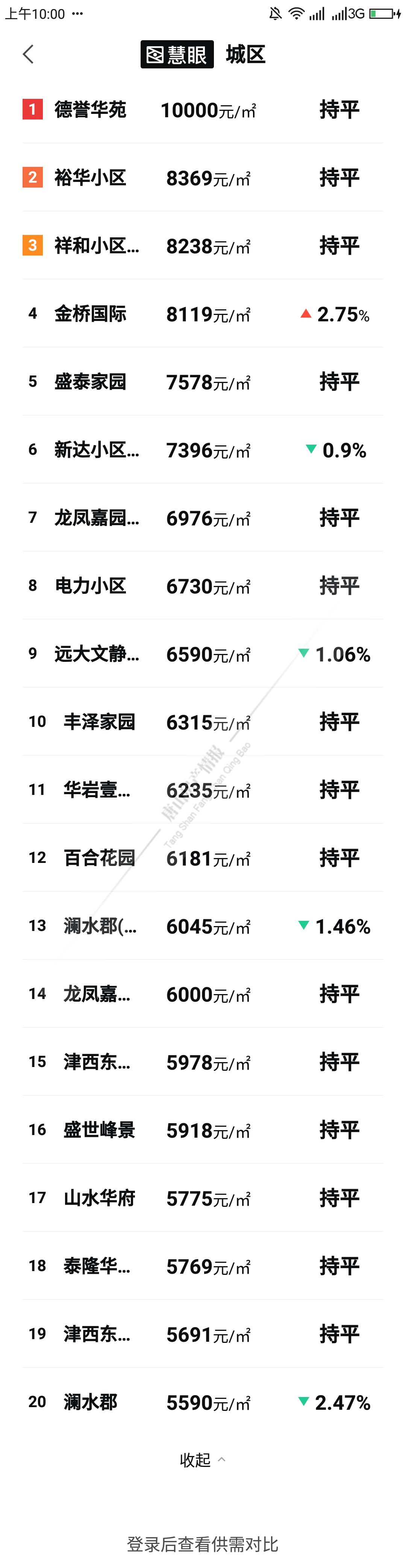Open the 裕华小区 row
The width and height of the screenshot is (406, 1568).
pos(90,178)
